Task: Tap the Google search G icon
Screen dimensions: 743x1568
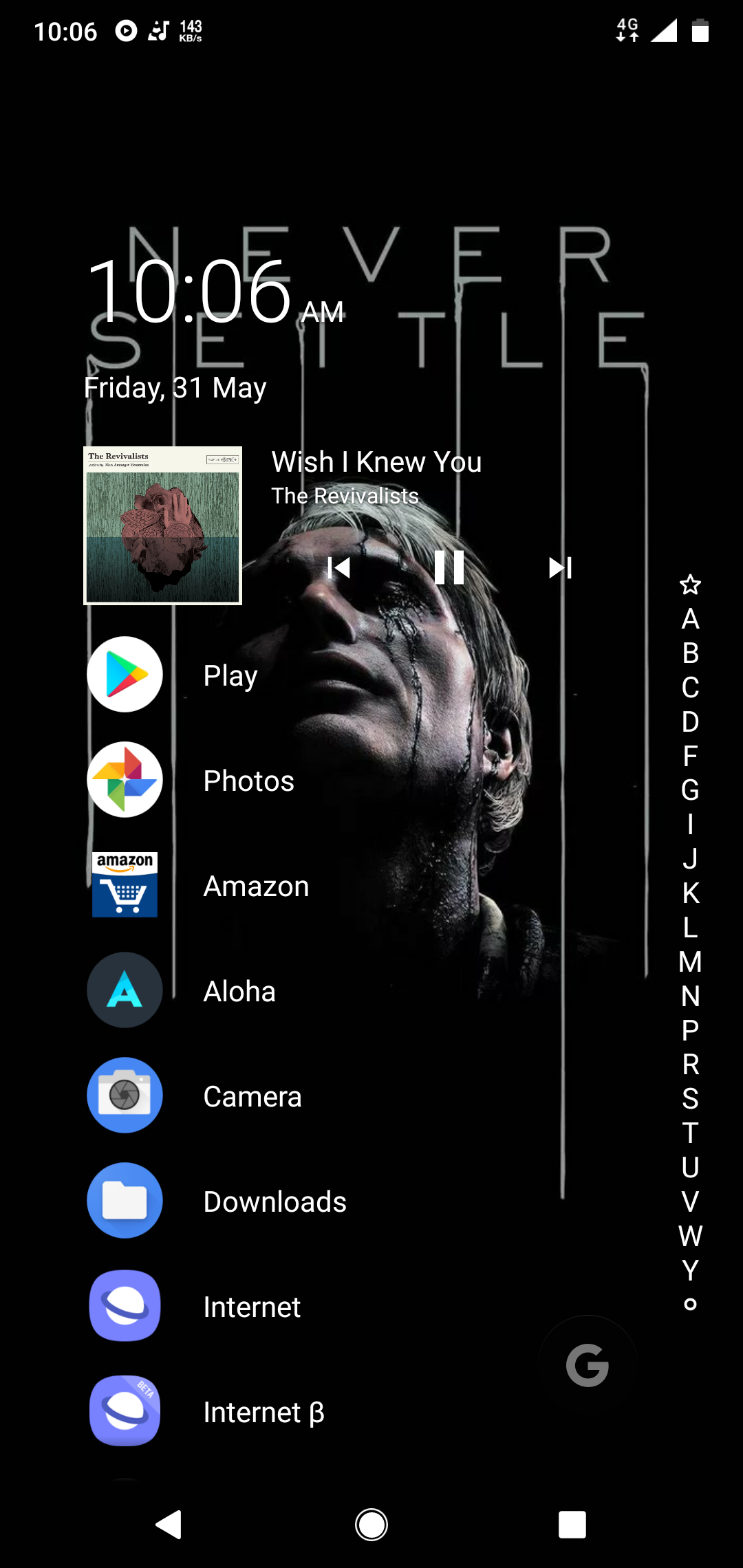Action: [586, 1364]
